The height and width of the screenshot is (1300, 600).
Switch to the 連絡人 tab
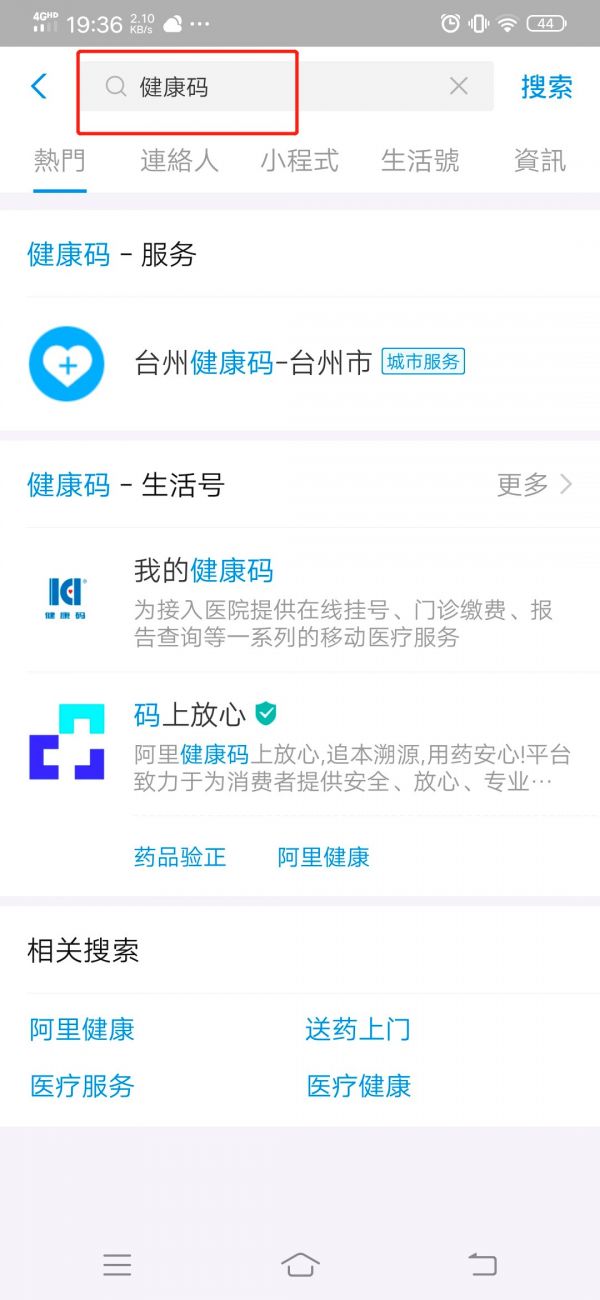pyautogui.click(x=179, y=160)
